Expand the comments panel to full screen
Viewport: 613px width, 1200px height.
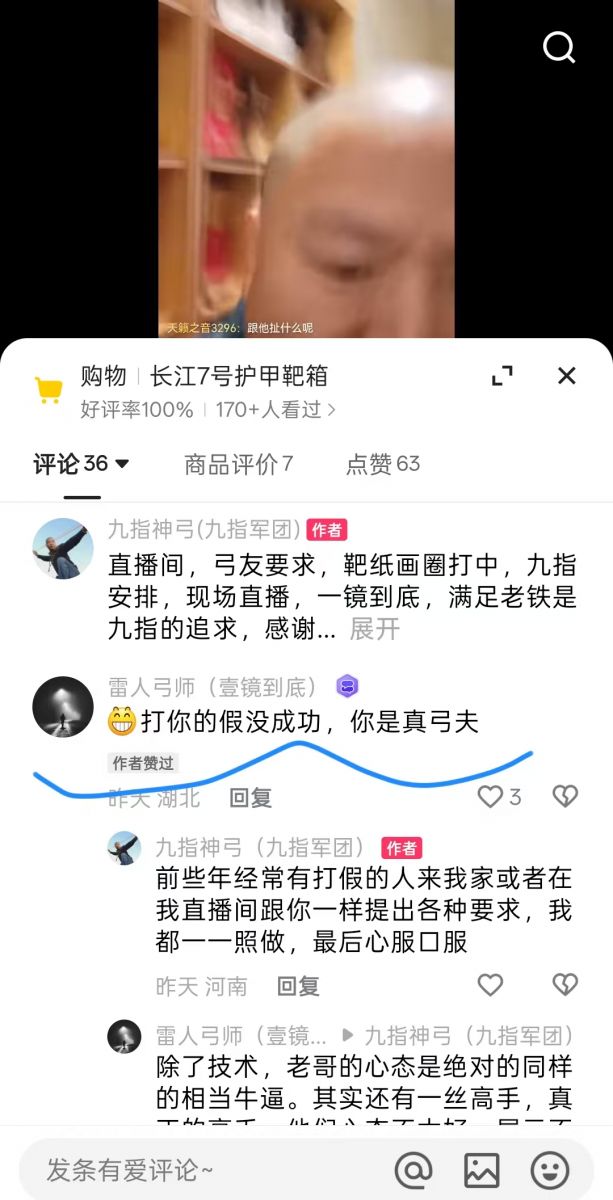pos(502,376)
